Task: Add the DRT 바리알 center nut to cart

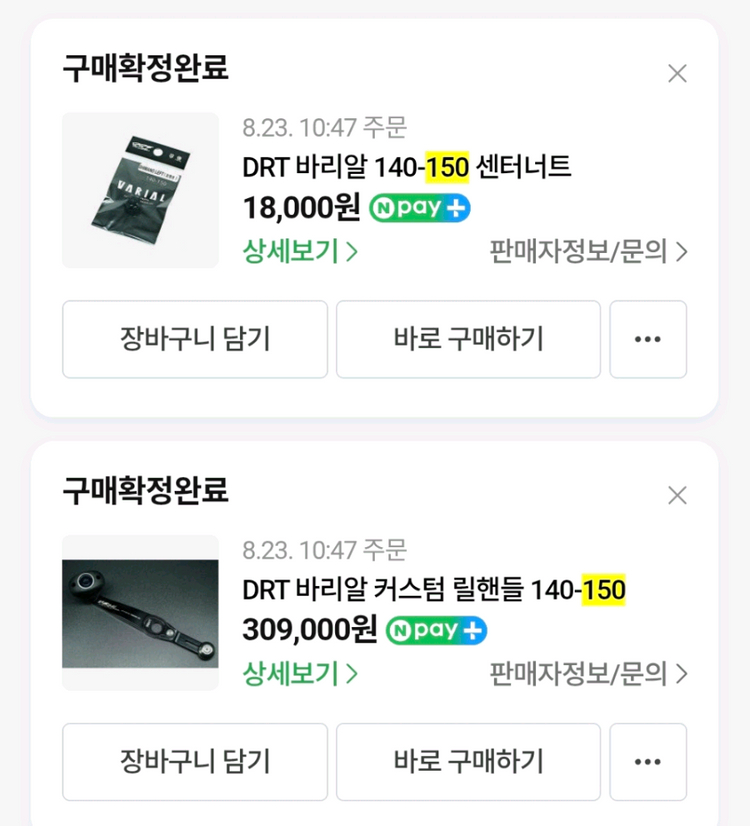Action: coord(195,339)
